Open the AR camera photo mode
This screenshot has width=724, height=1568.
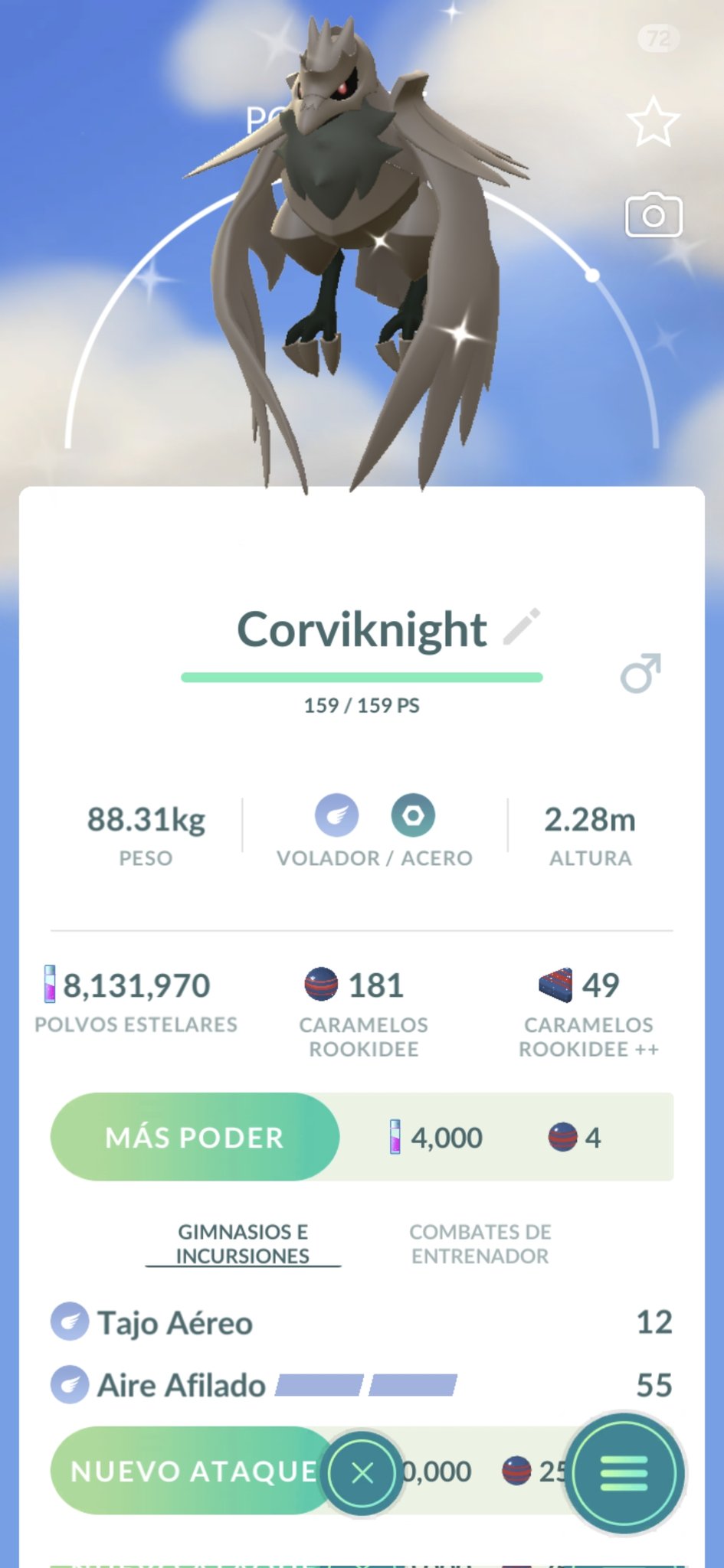[x=654, y=215]
